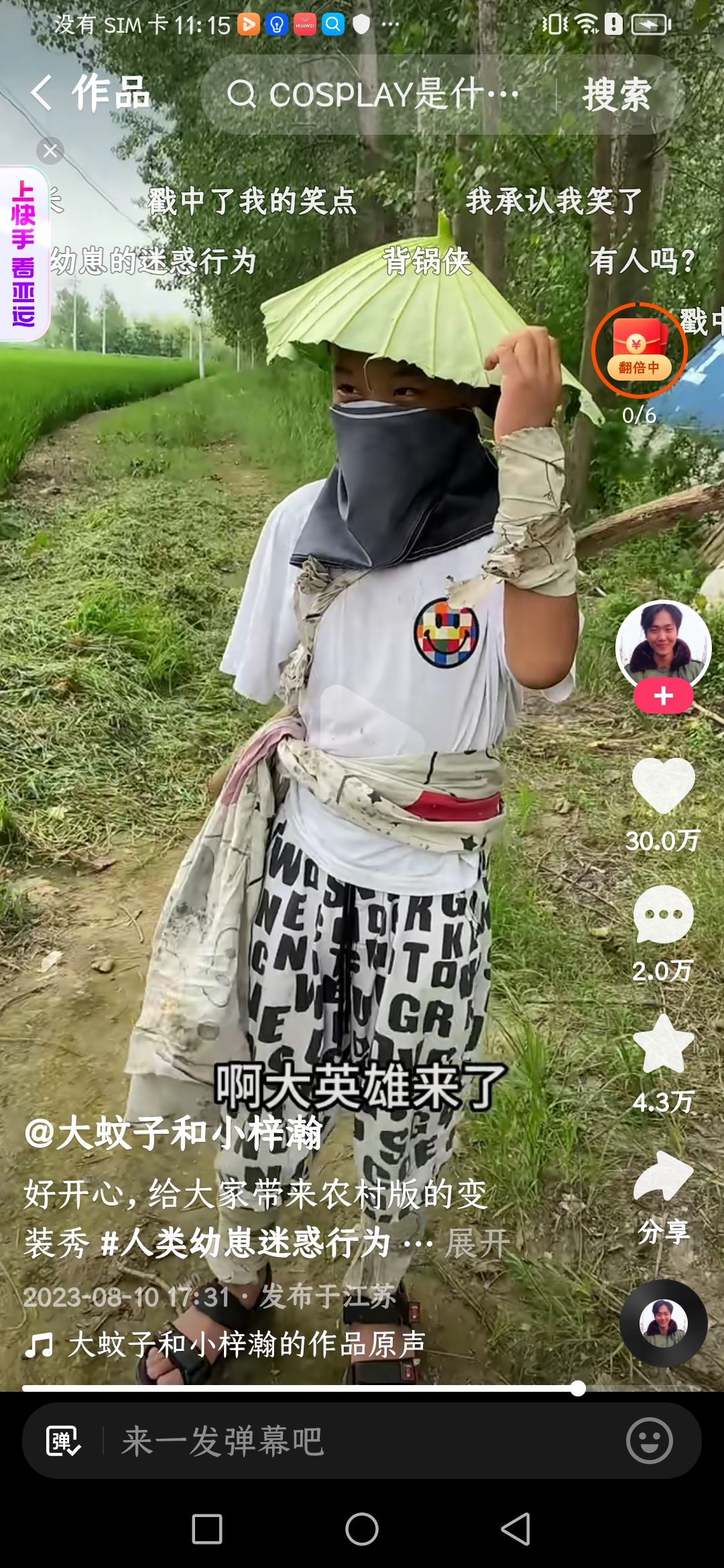Open the red envelope 翻倍中 reward
Screen dimensions: 724x1568
point(639,350)
